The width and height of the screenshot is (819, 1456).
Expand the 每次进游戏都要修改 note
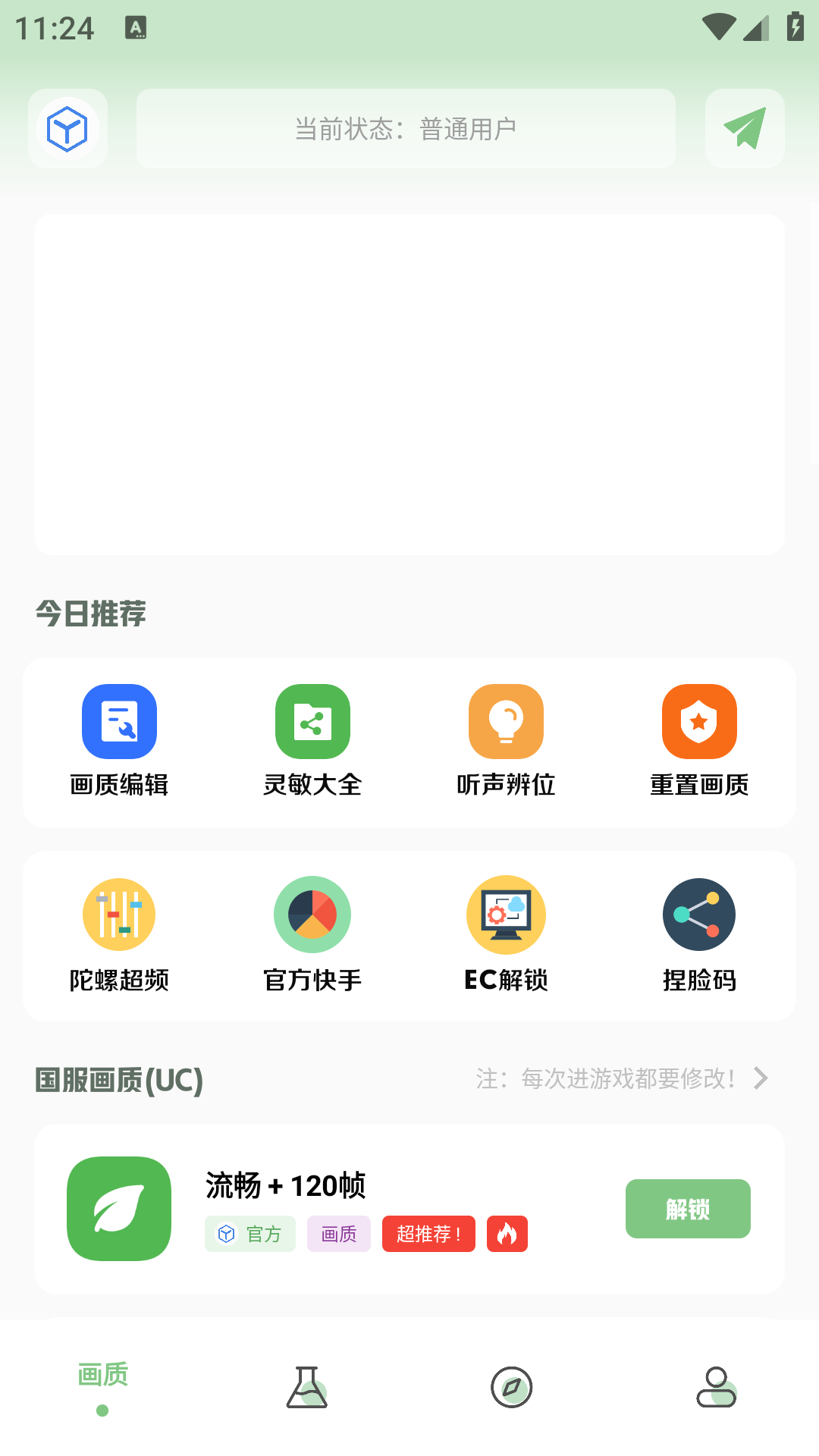click(622, 1078)
